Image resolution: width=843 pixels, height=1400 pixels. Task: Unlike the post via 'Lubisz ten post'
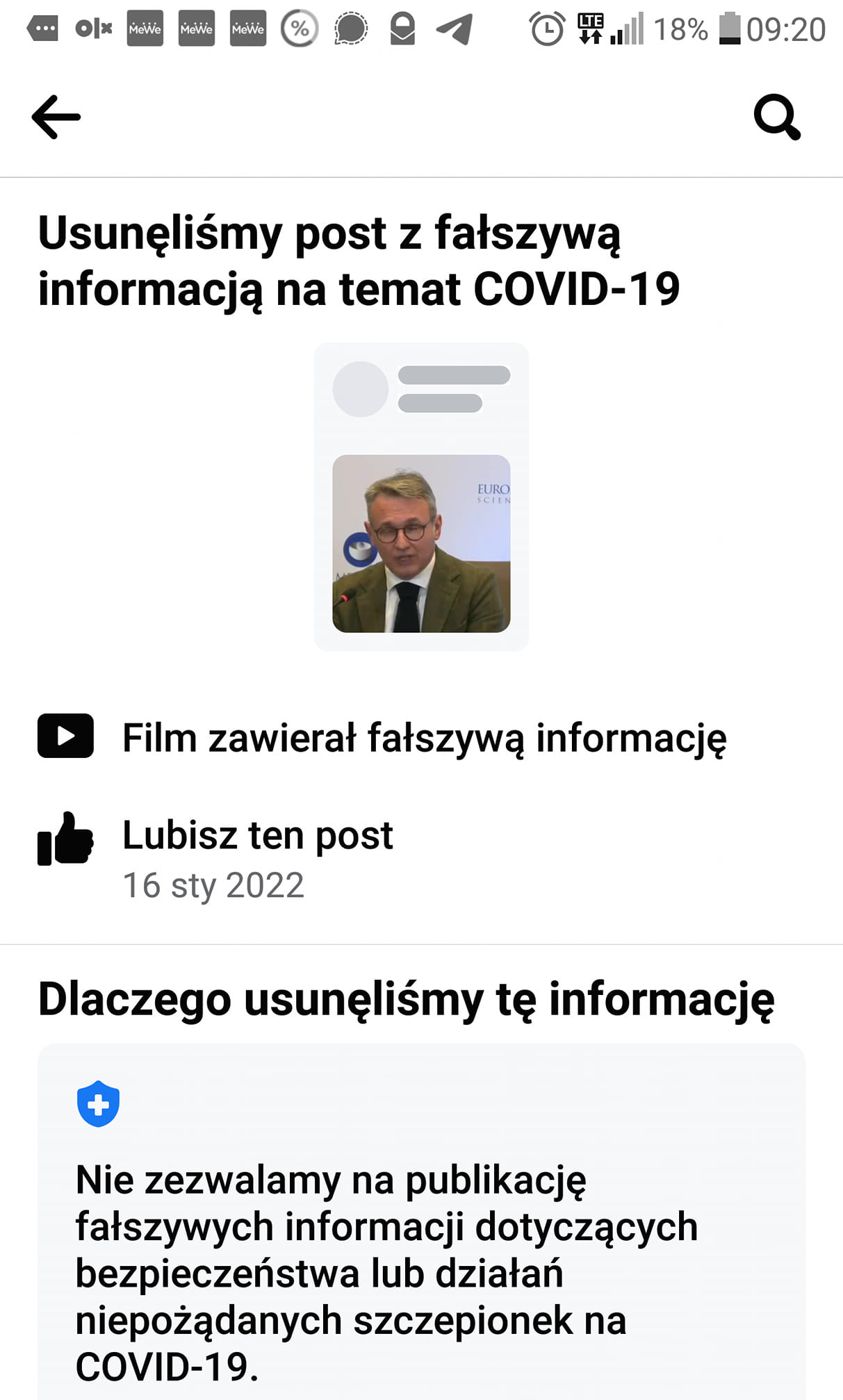(x=257, y=836)
